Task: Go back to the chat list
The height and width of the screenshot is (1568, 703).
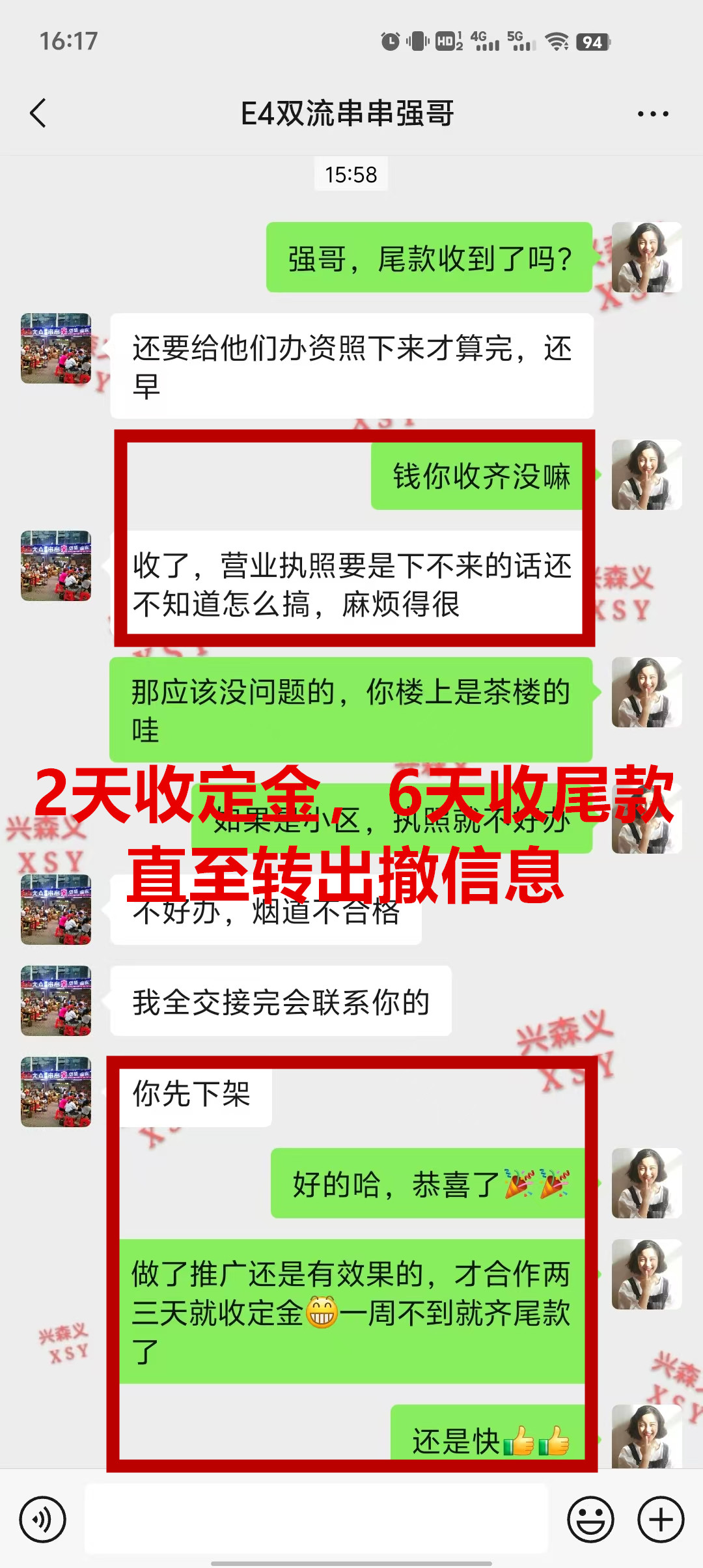Action: click(38, 113)
